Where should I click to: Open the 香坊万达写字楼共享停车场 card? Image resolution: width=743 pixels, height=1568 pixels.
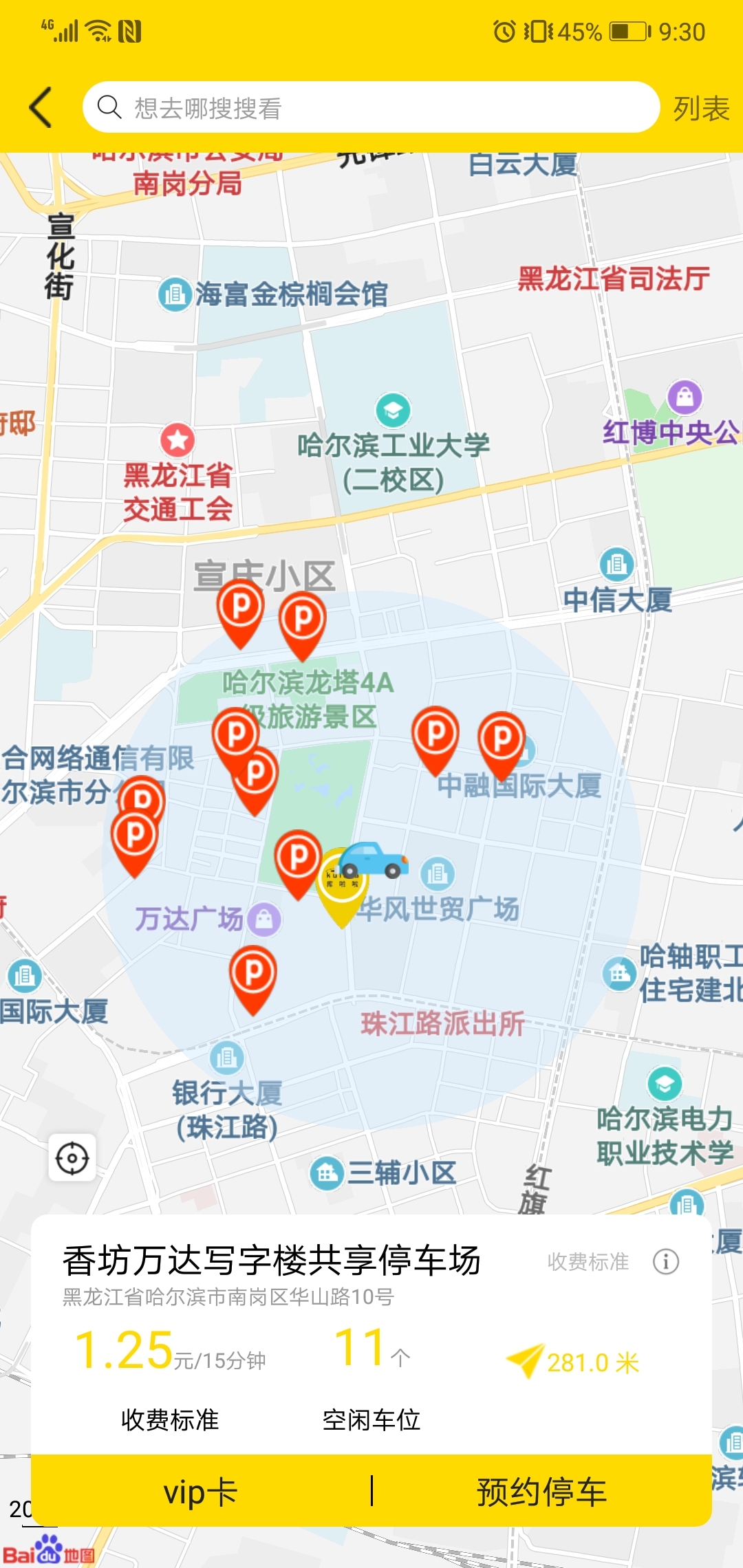coord(272,1262)
